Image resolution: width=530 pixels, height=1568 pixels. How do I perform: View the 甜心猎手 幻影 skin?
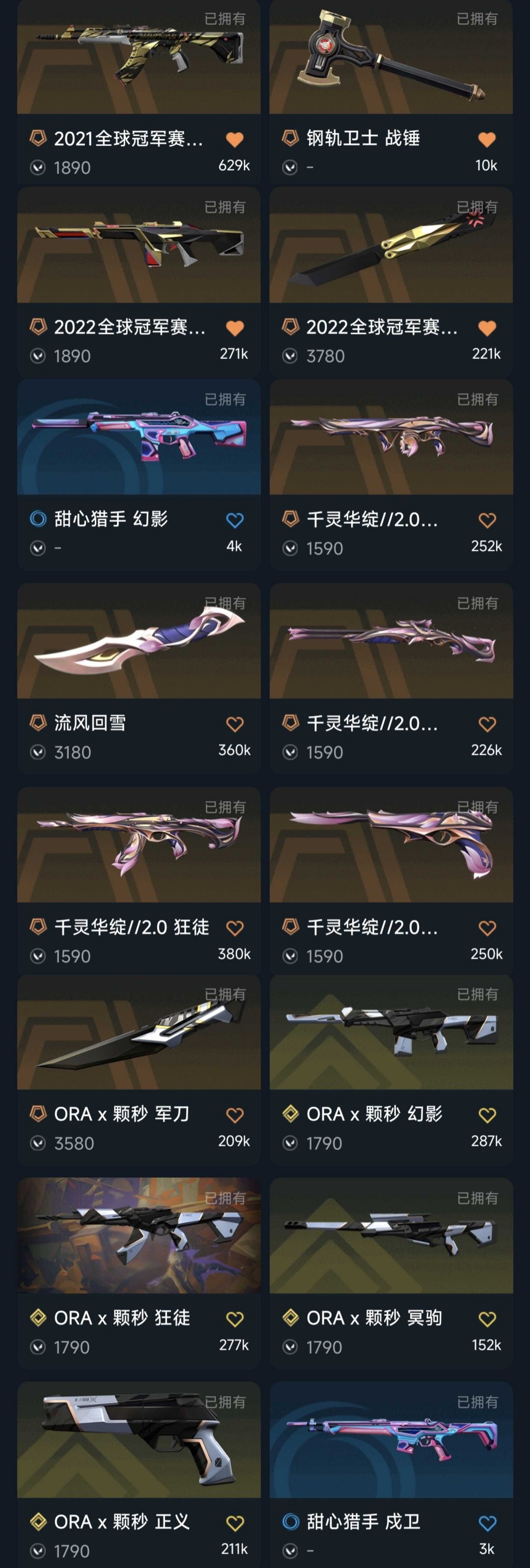[139, 474]
